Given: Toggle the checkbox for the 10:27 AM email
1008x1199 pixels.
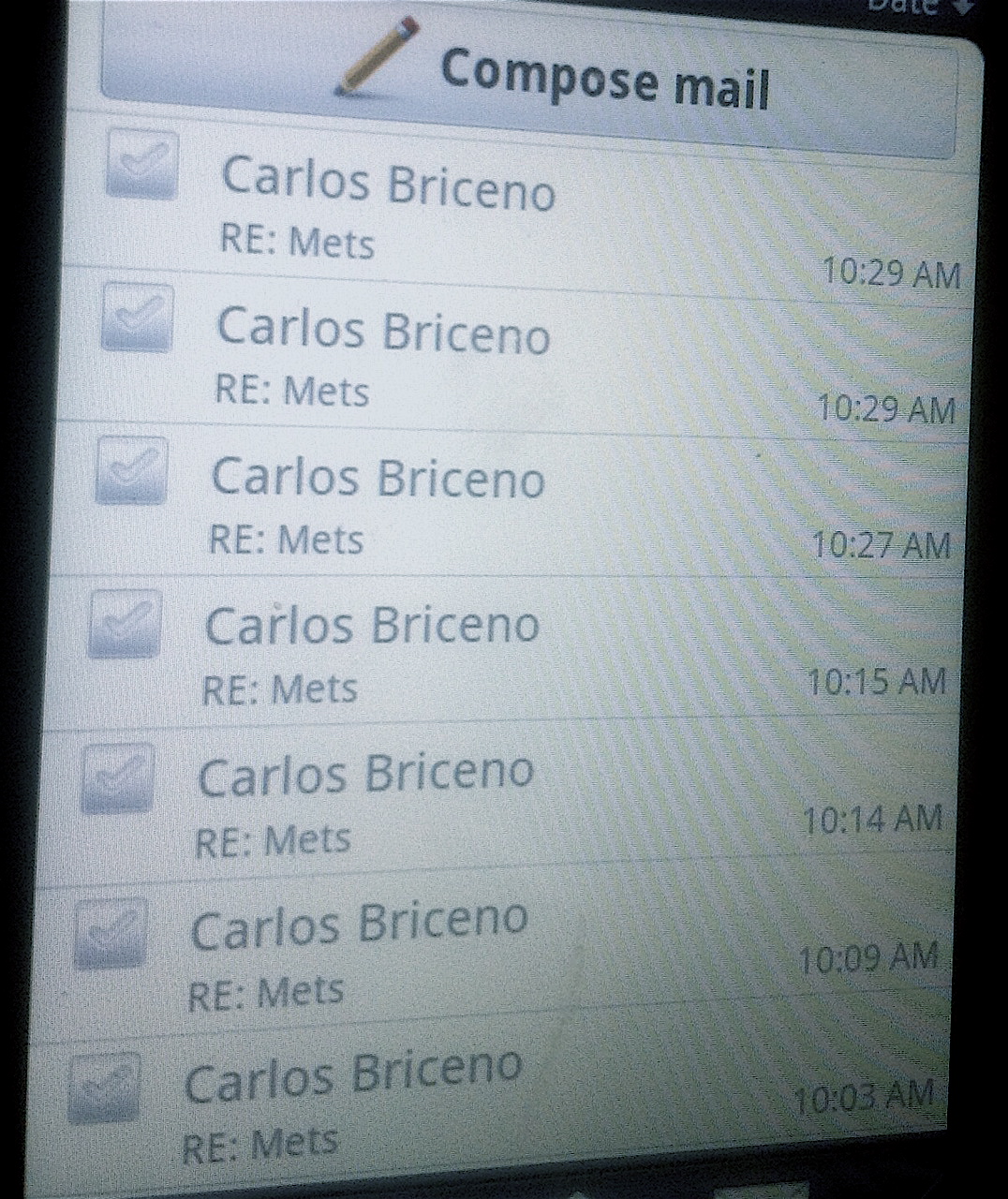Looking at the screenshot, I should 131,470.
